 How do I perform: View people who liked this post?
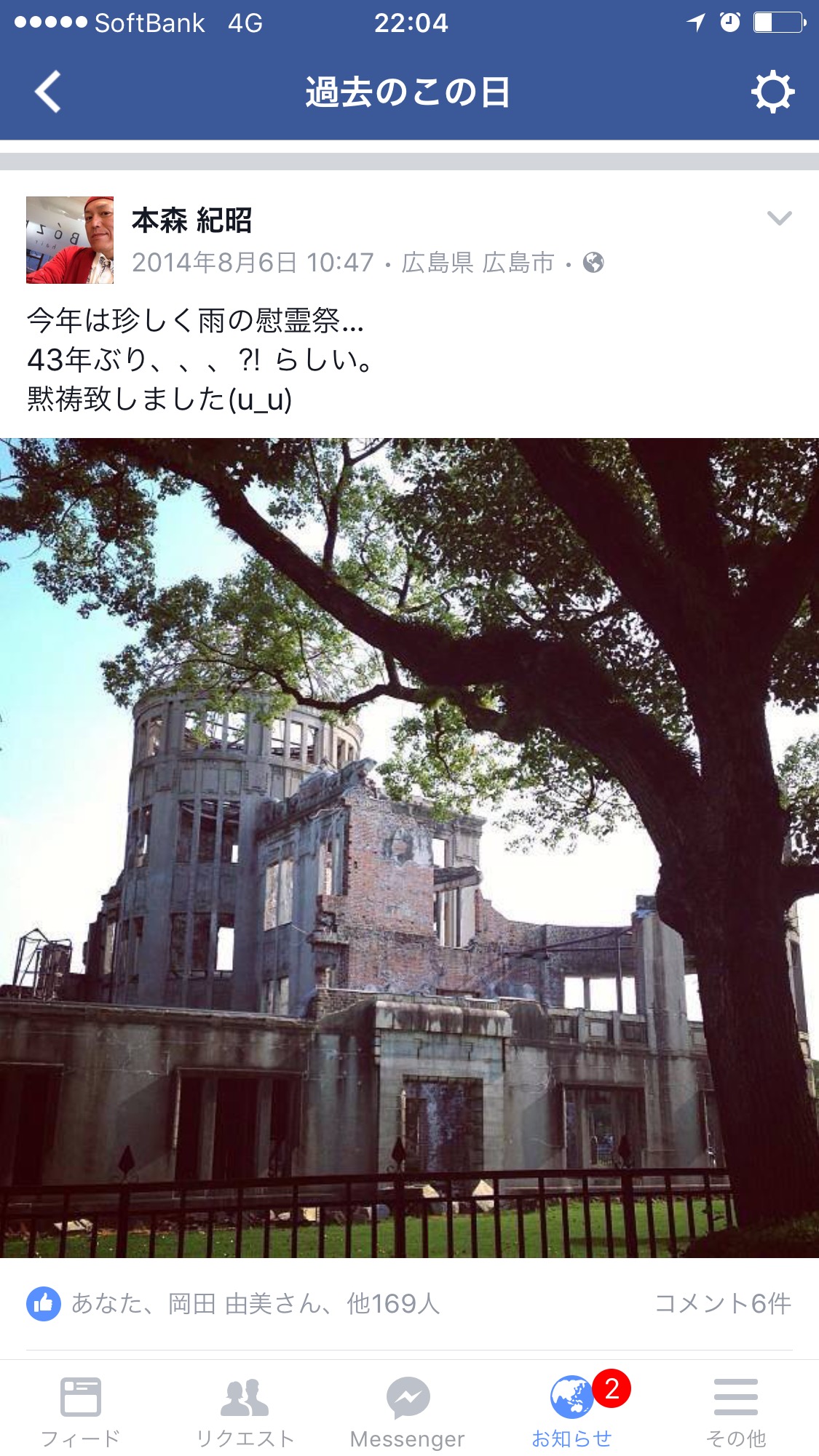(x=233, y=1304)
